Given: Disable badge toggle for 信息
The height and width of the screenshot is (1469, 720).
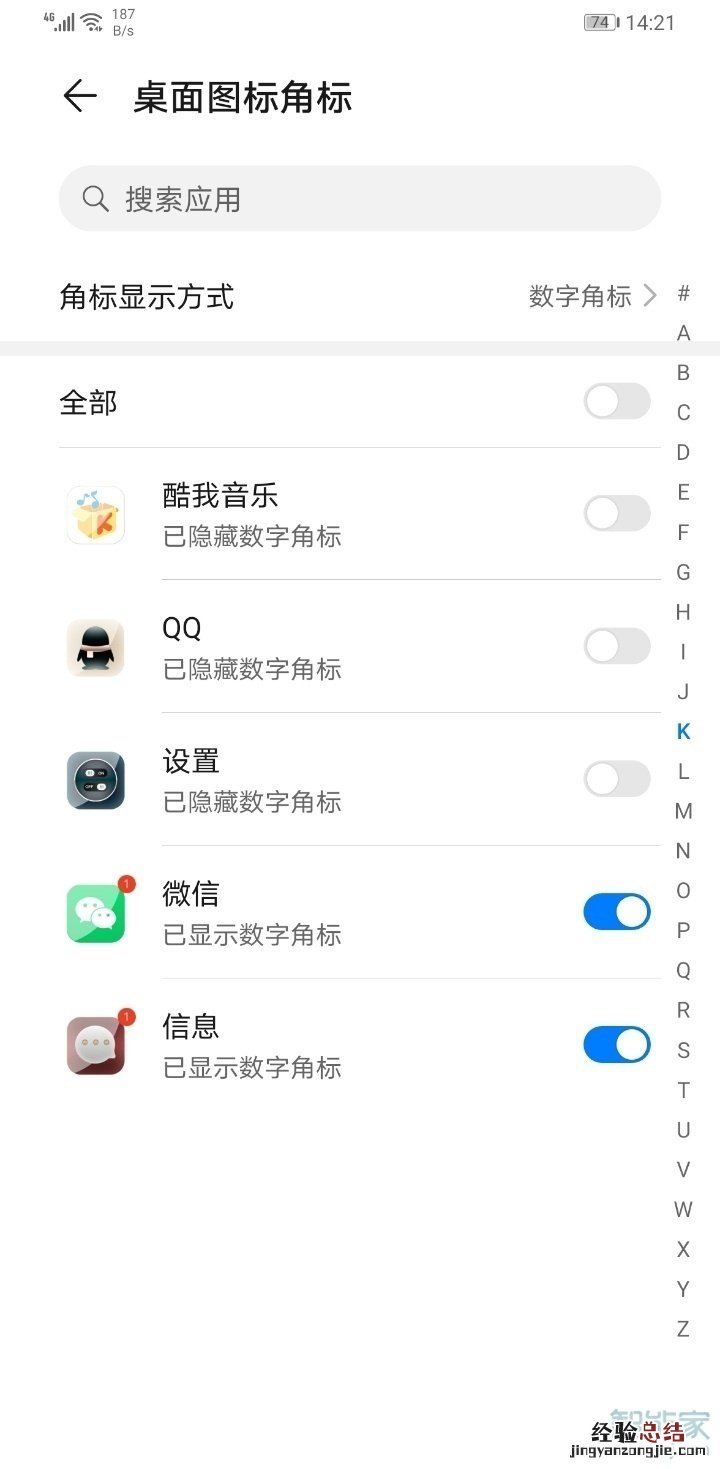Looking at the screenshot, I should pos(616,1044).
